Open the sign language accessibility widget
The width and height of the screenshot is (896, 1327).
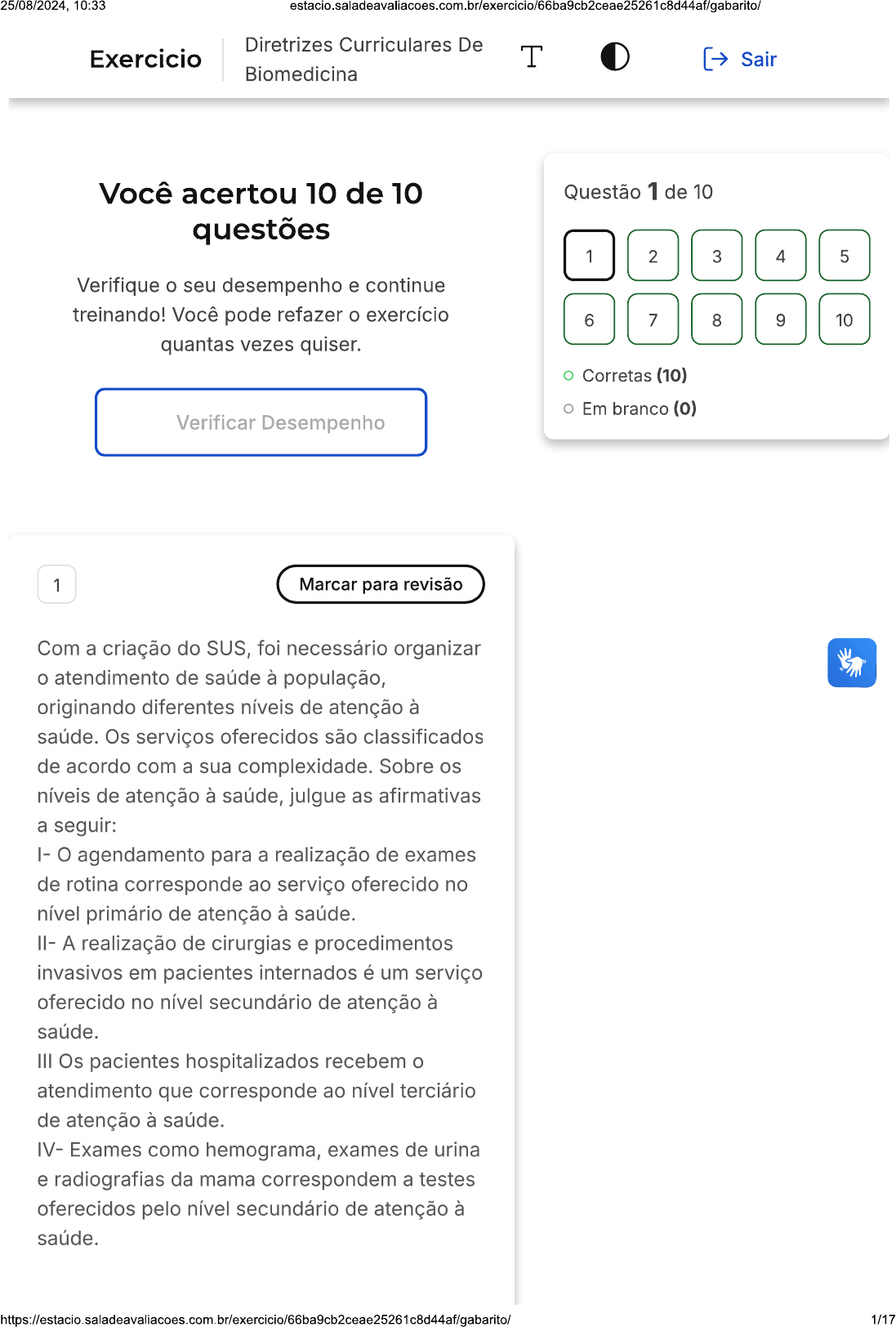click(x=851, y=663)
